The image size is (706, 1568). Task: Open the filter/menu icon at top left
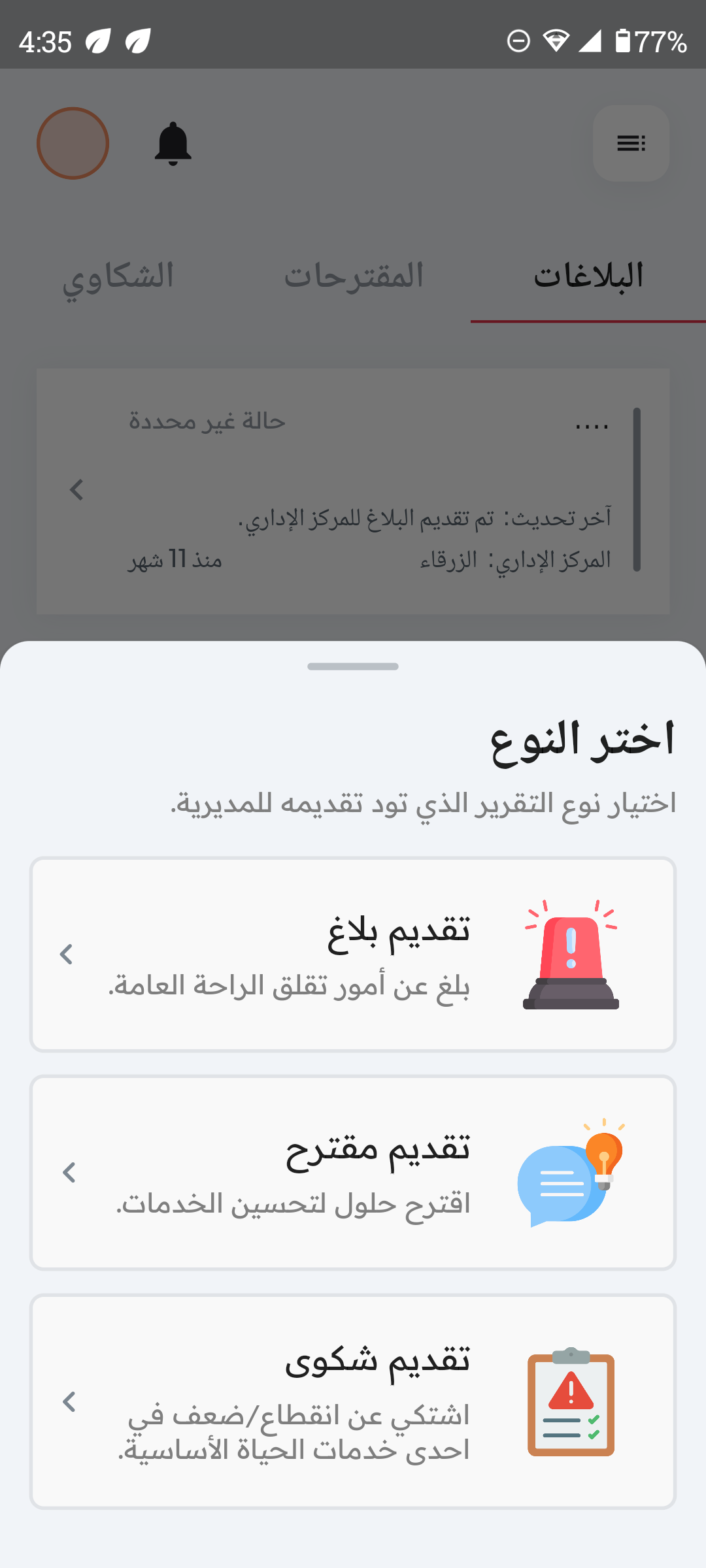click(630, 144)
